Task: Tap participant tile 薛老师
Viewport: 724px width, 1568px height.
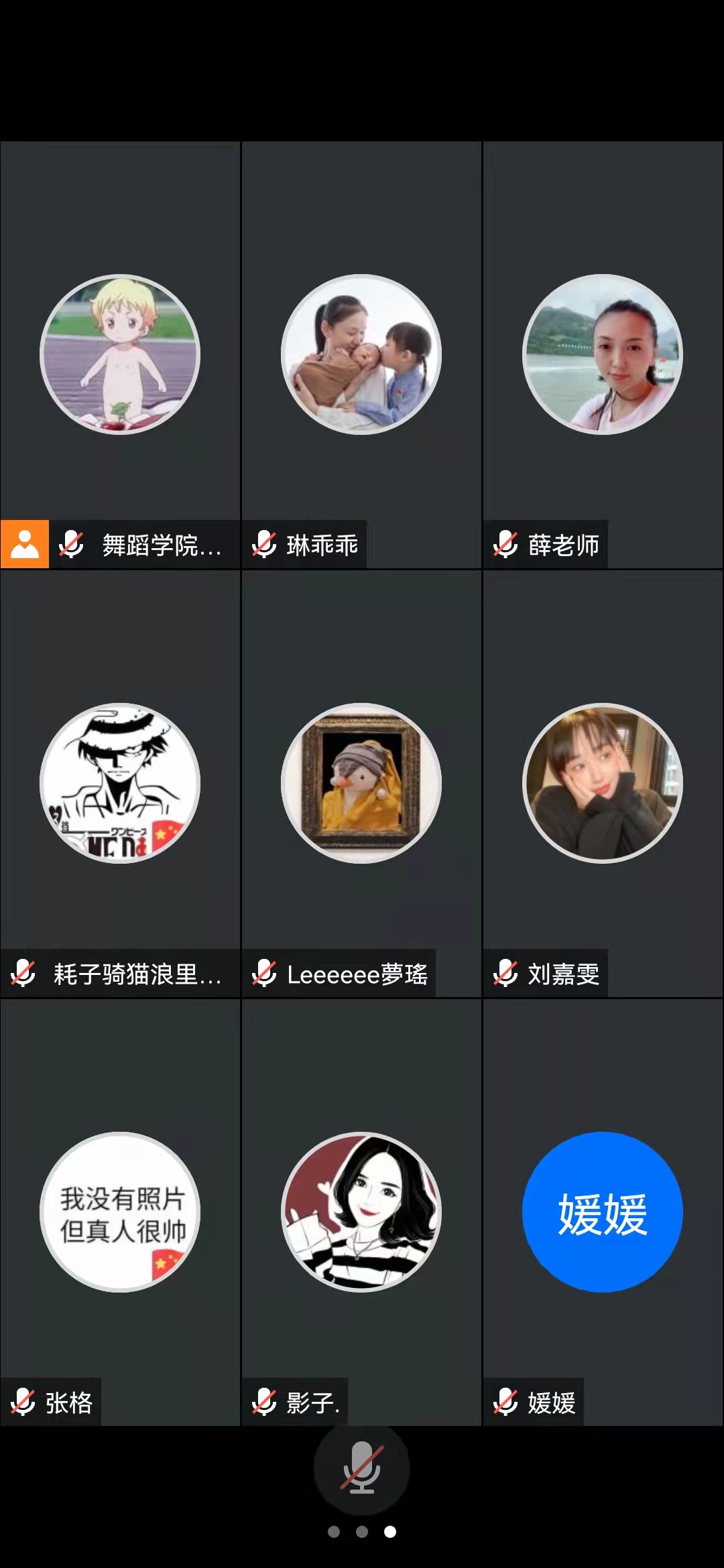Action: [603, 355]
